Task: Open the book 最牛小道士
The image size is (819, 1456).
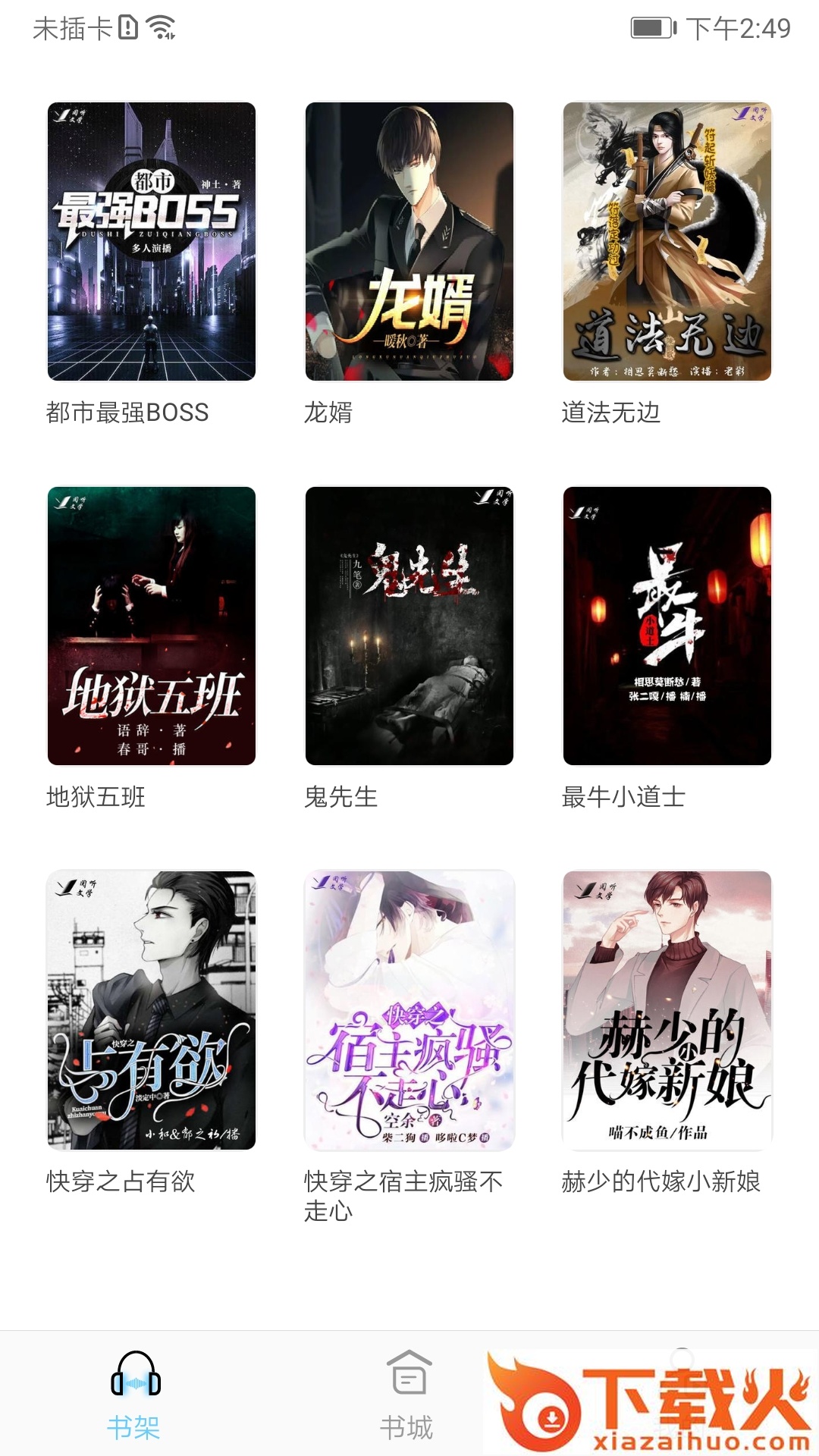Action: click(667, 626)
